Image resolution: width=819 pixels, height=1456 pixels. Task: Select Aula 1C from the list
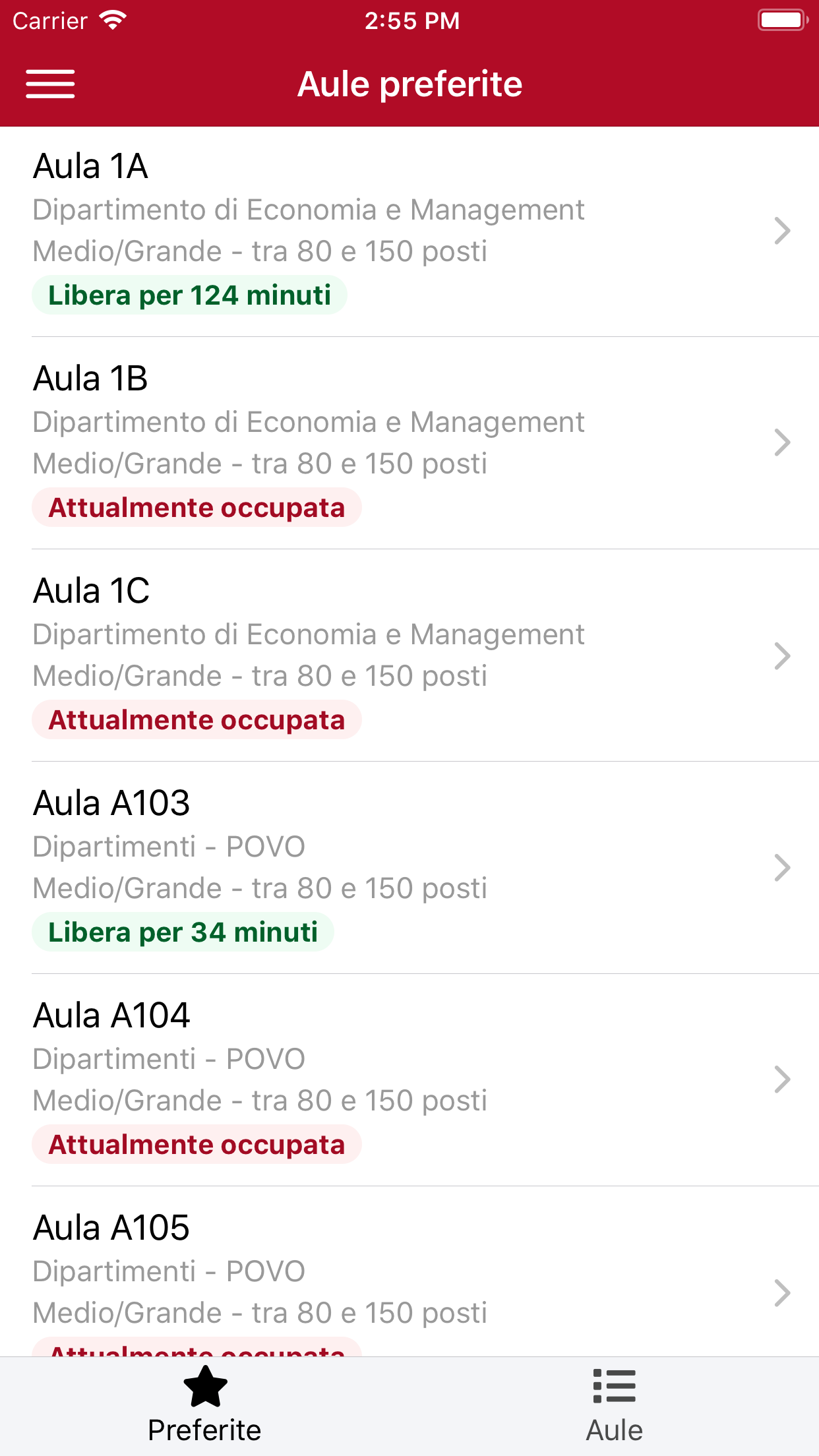[x=409, y=655]
